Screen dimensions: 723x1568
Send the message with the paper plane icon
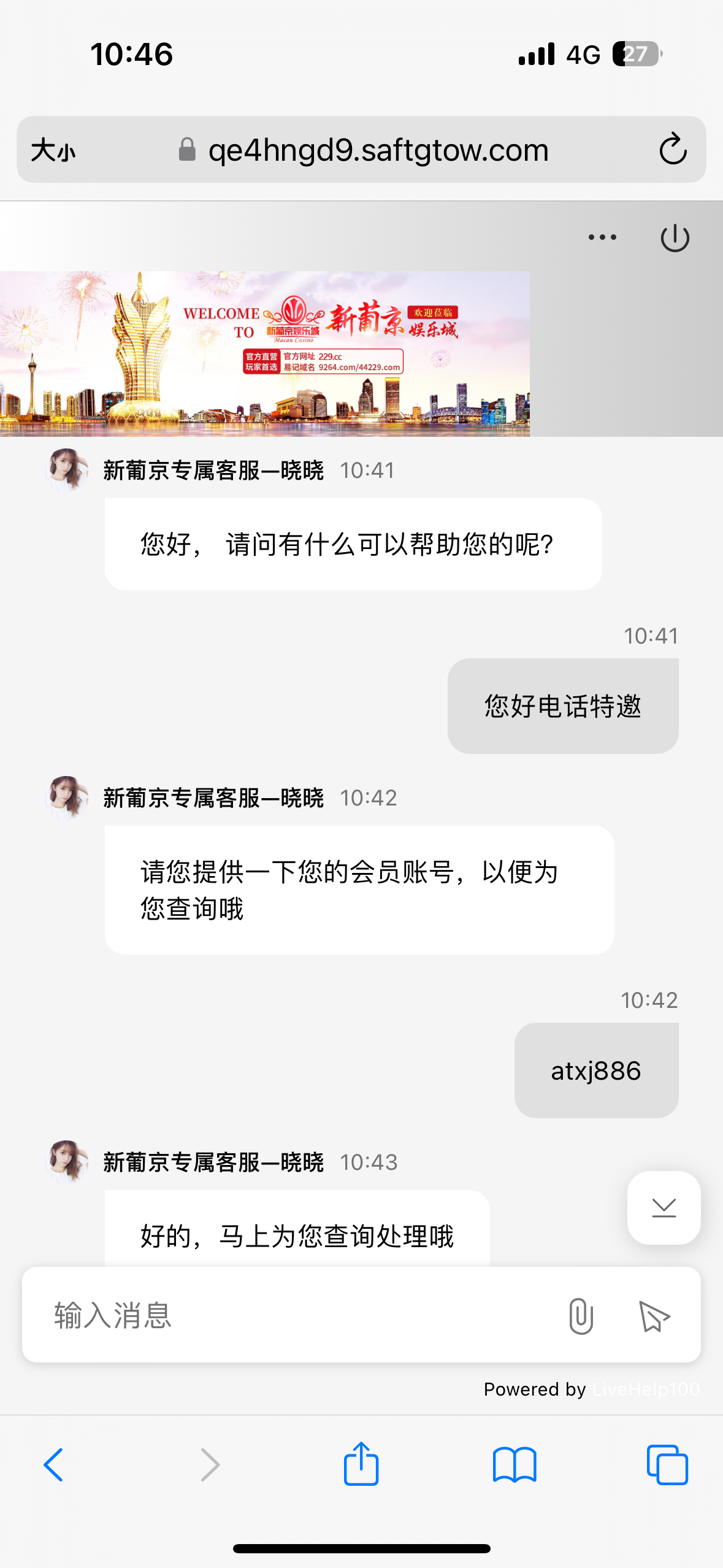pyautogui.click(x=654, y=1316)
